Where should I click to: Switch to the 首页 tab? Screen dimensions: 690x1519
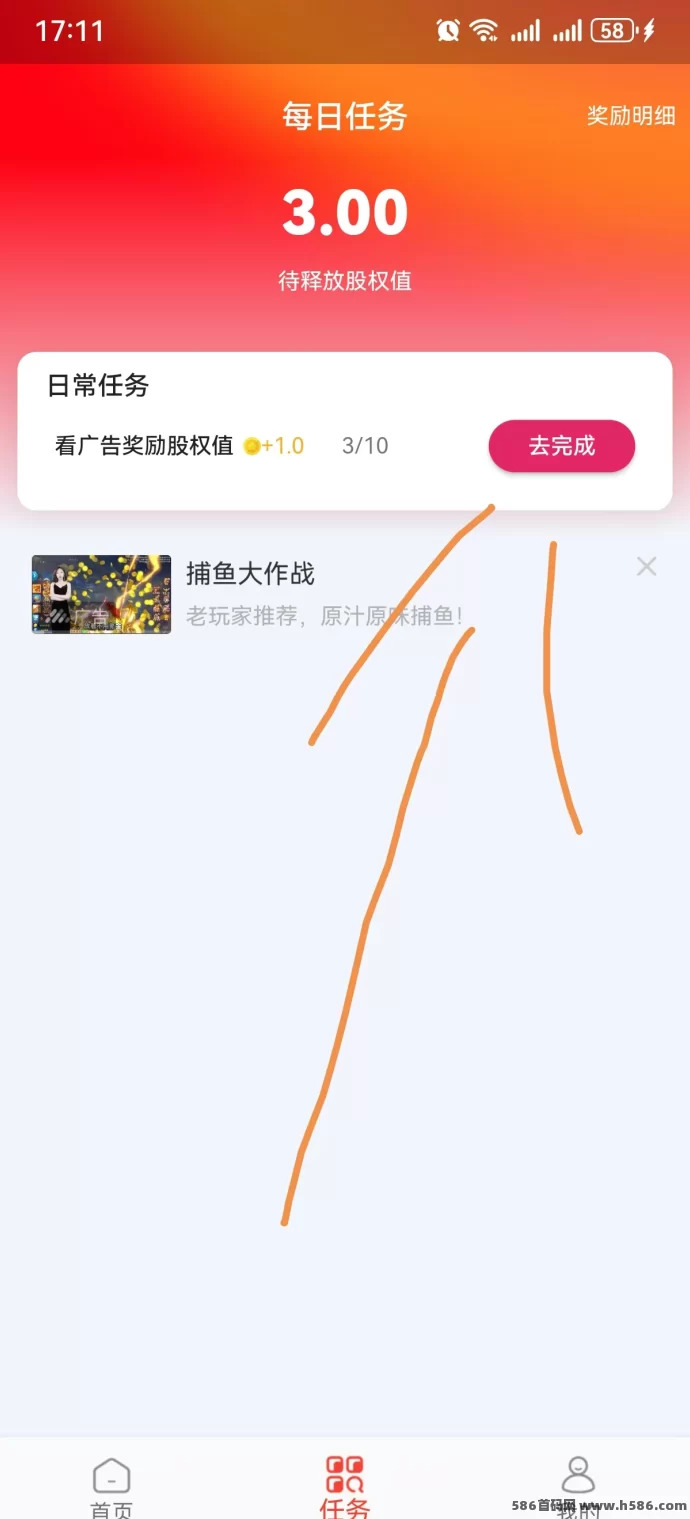pos(112,1485)
